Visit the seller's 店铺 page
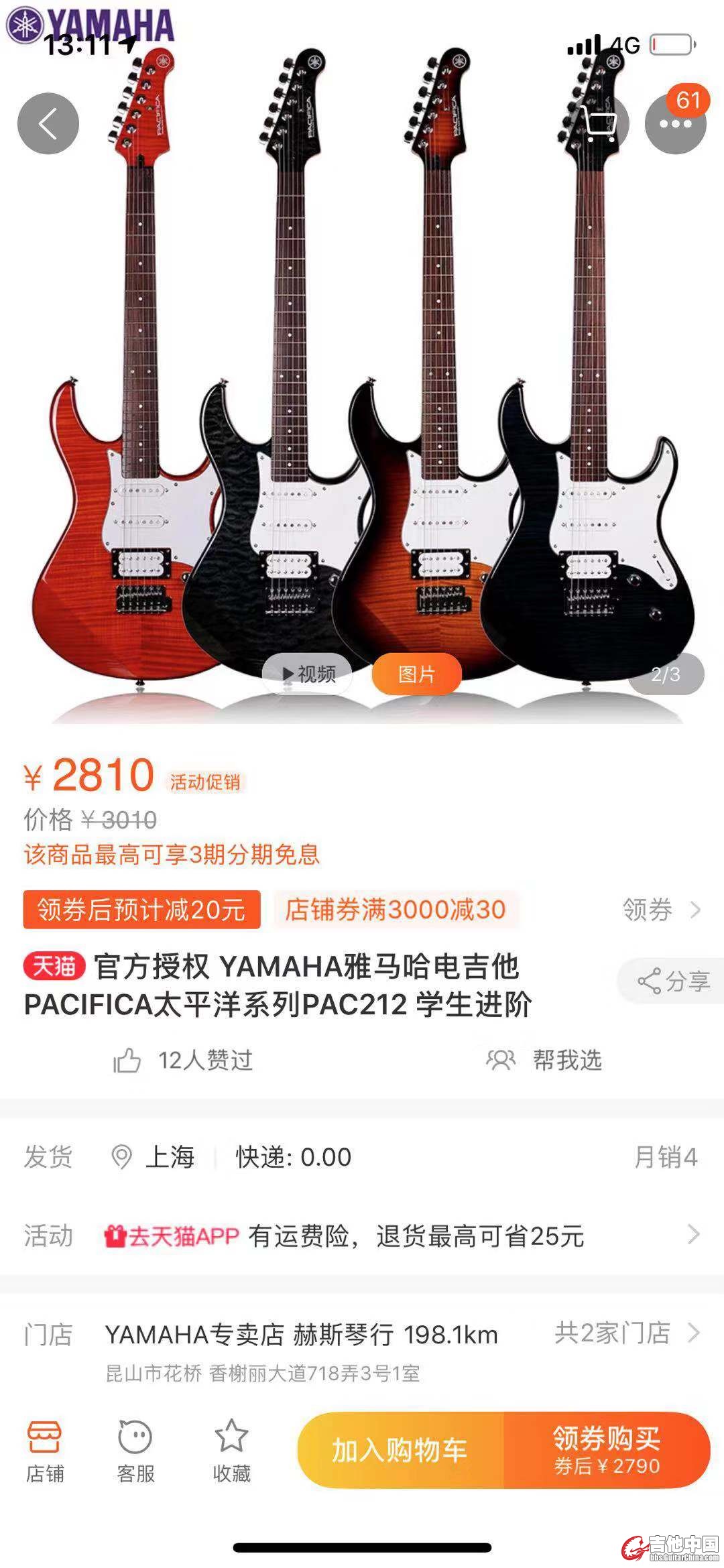The image size is (724, 1568). [45, 1451]
